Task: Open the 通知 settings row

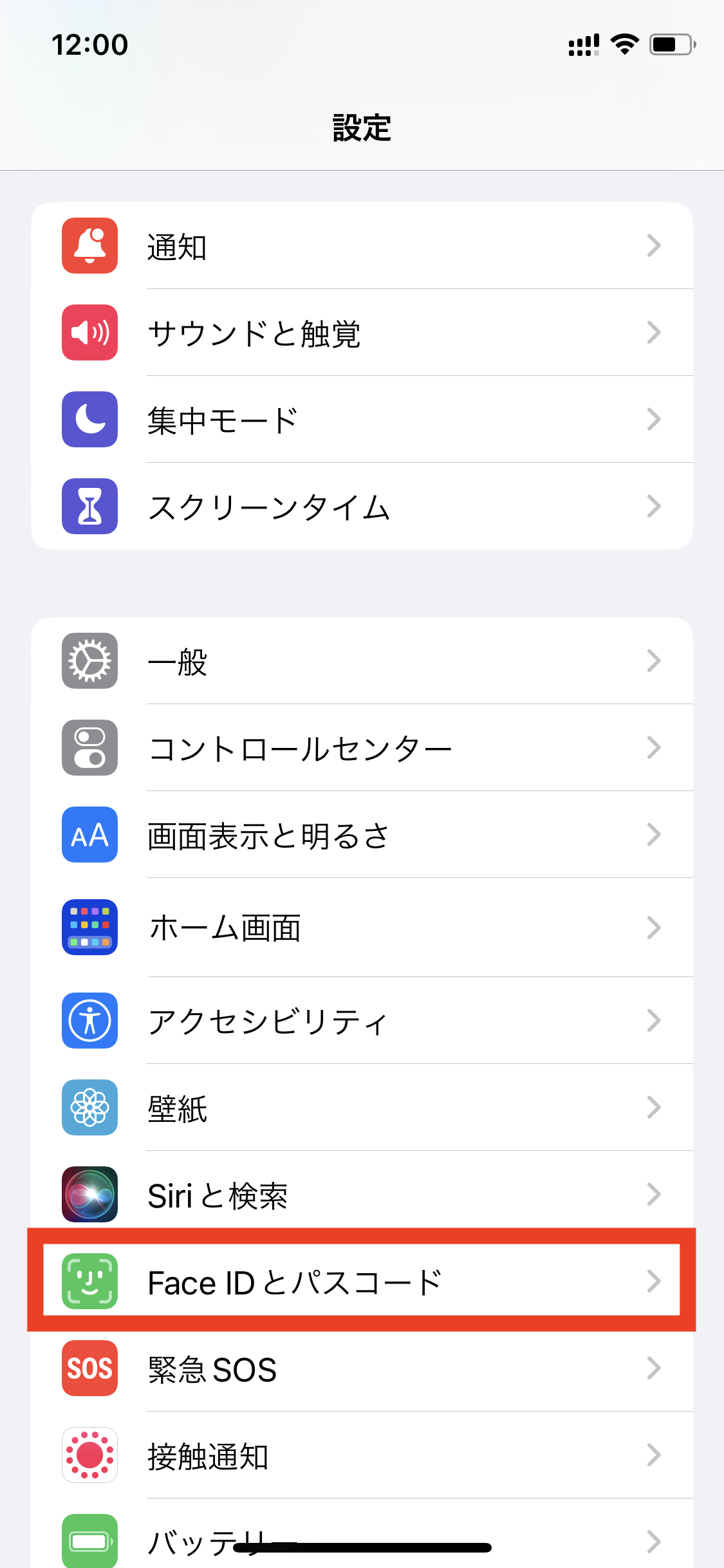Action: click(362, 246)
